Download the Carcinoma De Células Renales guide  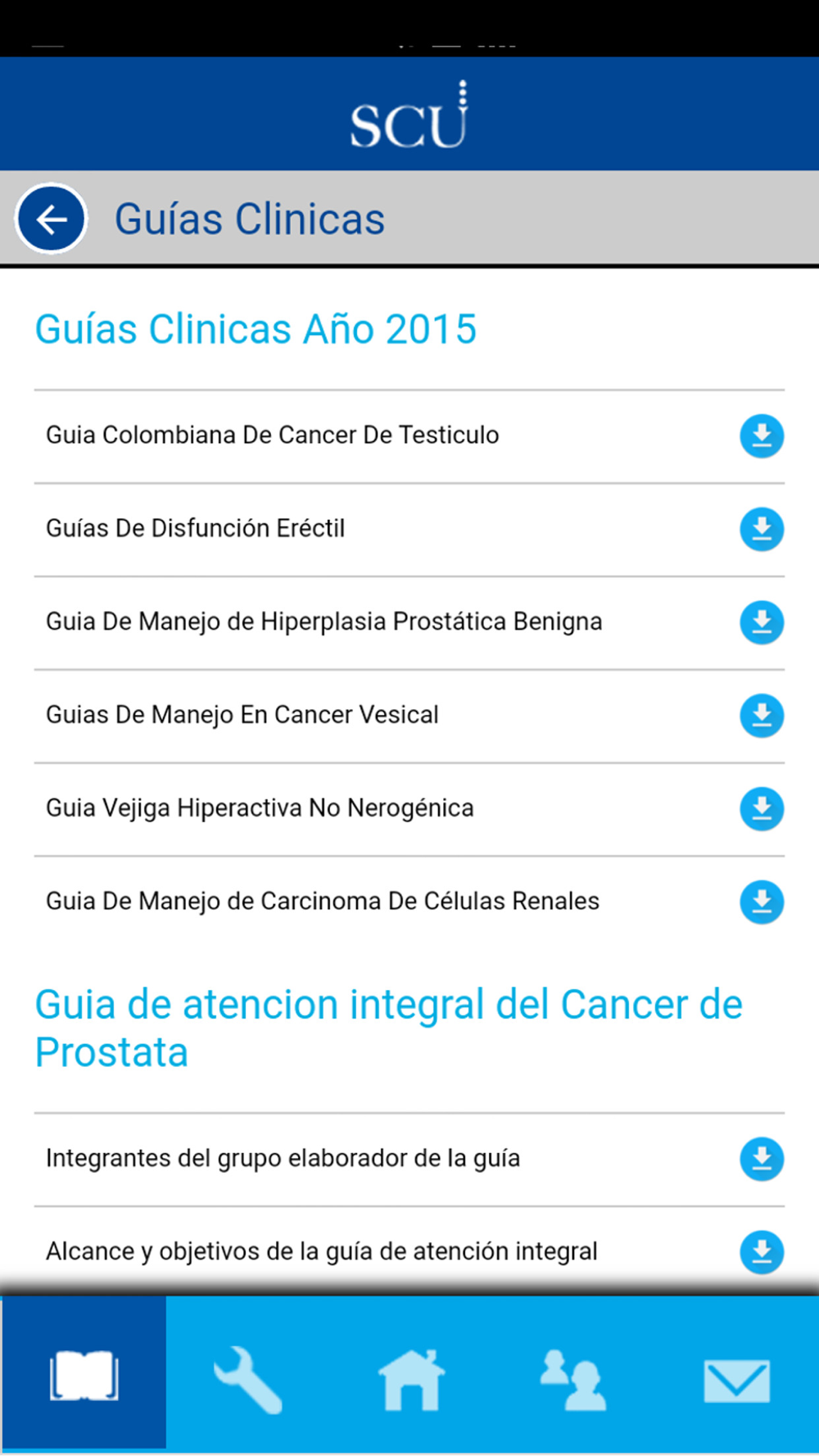(x=762, y=902)
